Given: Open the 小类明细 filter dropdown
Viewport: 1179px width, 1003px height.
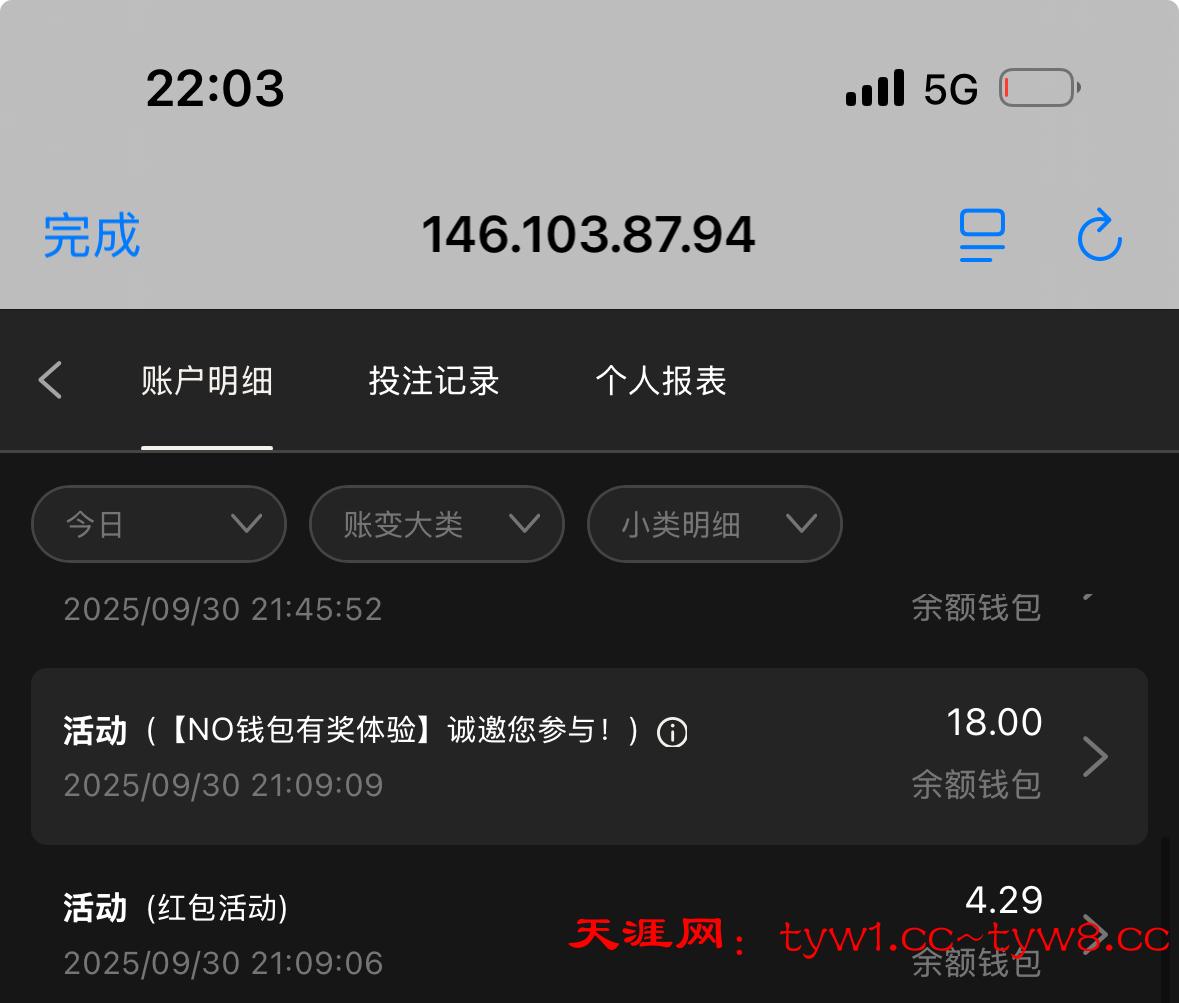Looking at the screenshot, I should coord(714,524).
